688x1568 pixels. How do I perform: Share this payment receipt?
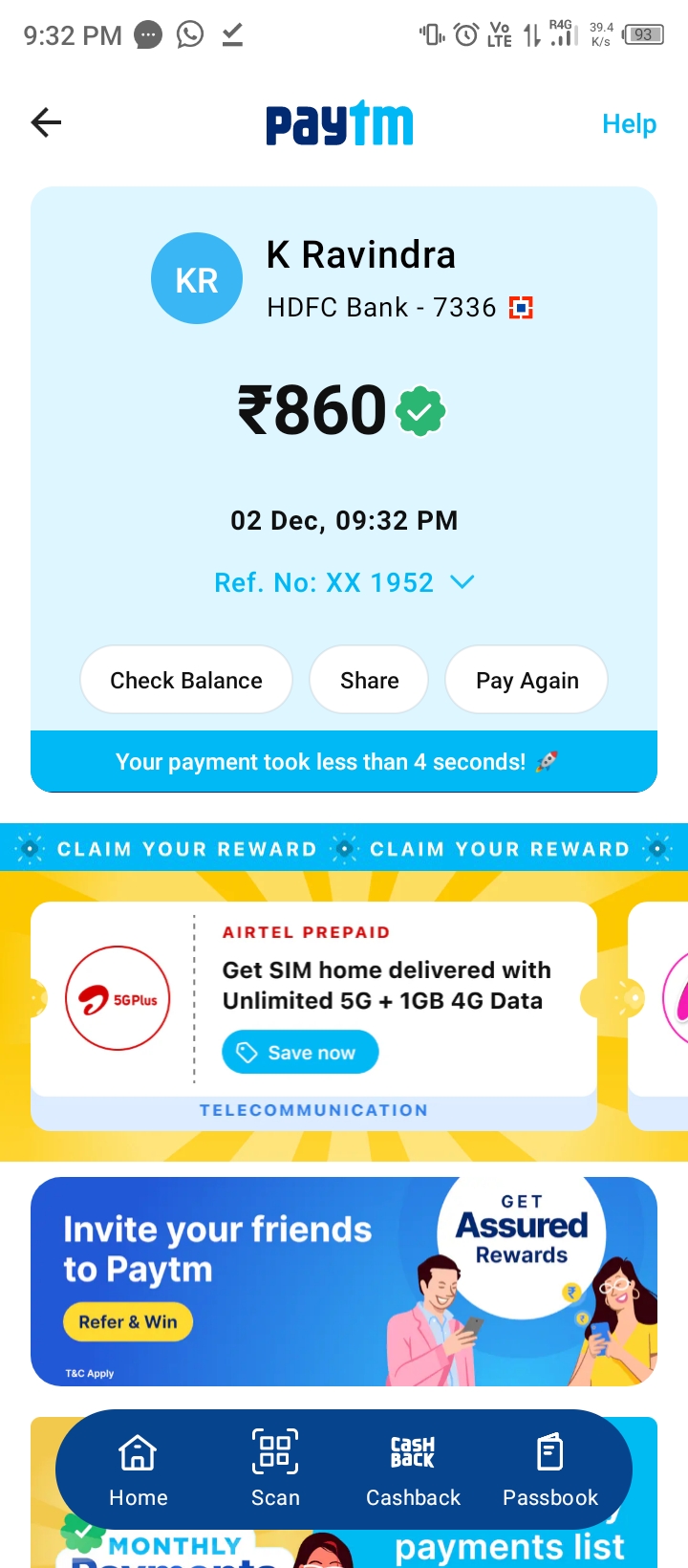coord(369,680)
